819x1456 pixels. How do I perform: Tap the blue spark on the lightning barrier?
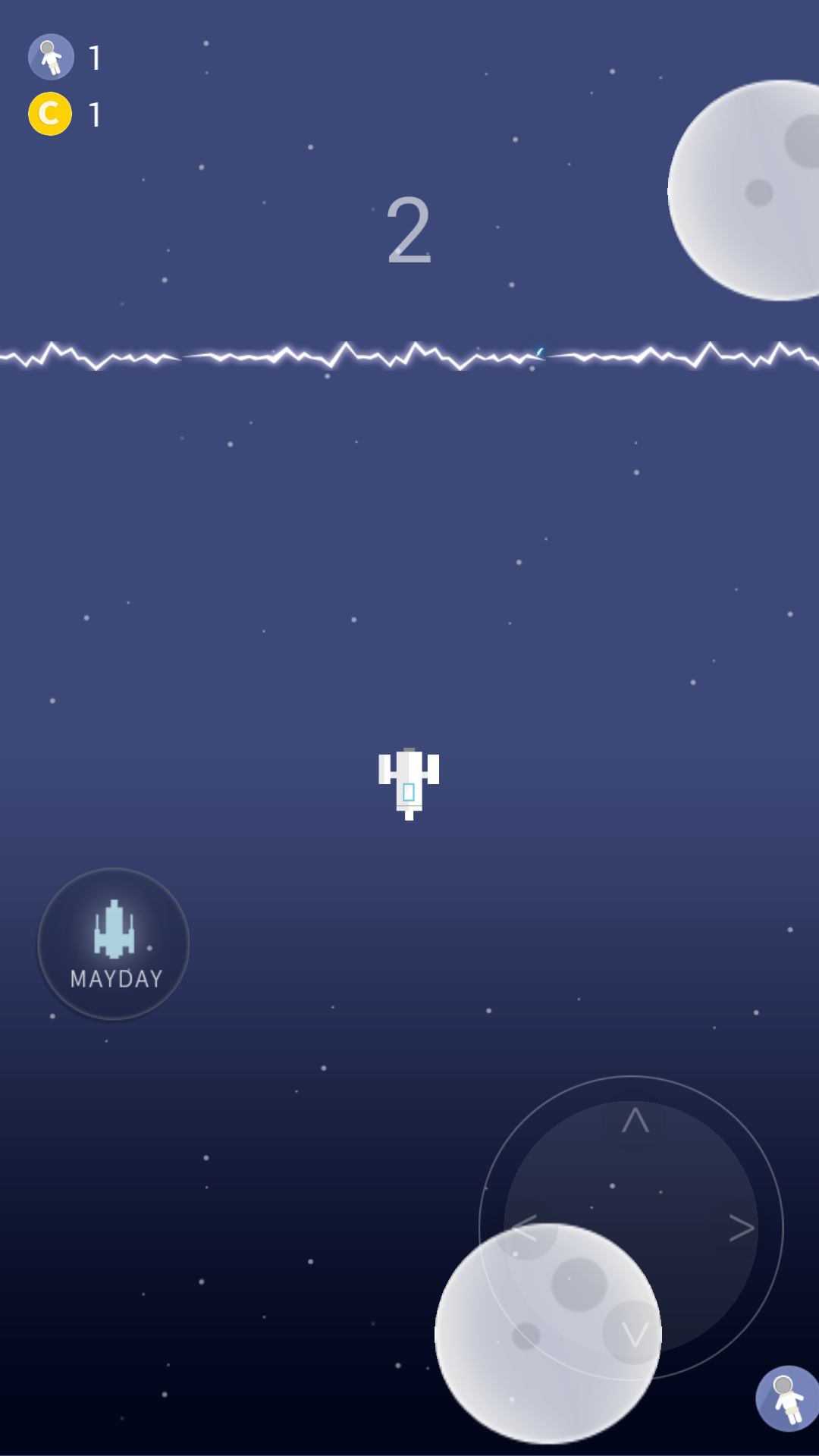[x=540, y=351]
